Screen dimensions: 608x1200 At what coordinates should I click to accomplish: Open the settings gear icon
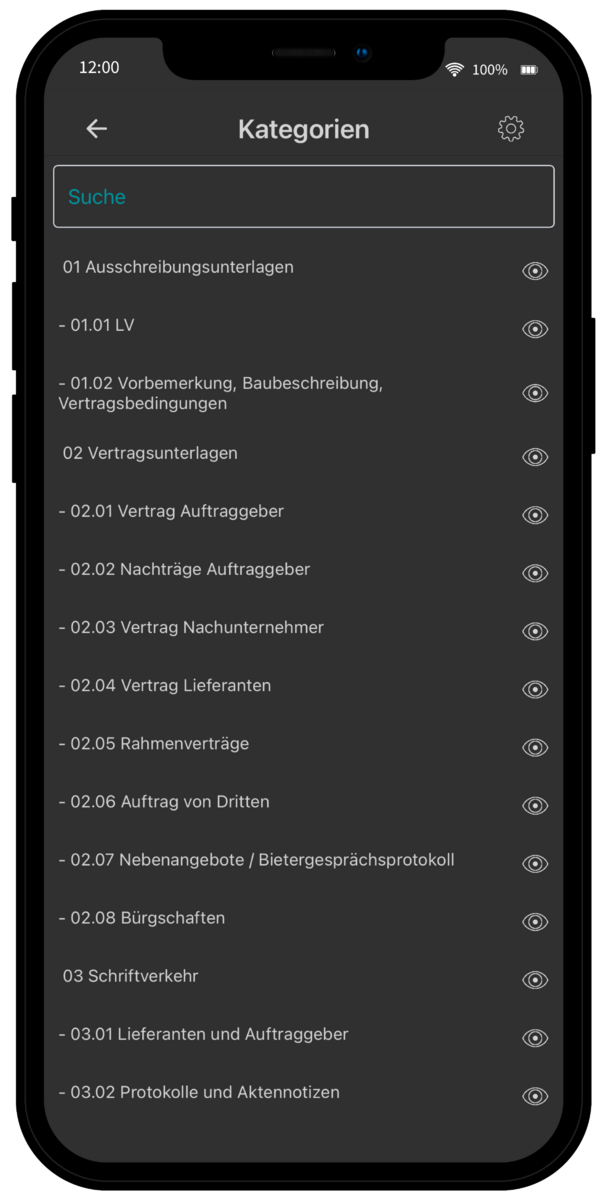511,129
